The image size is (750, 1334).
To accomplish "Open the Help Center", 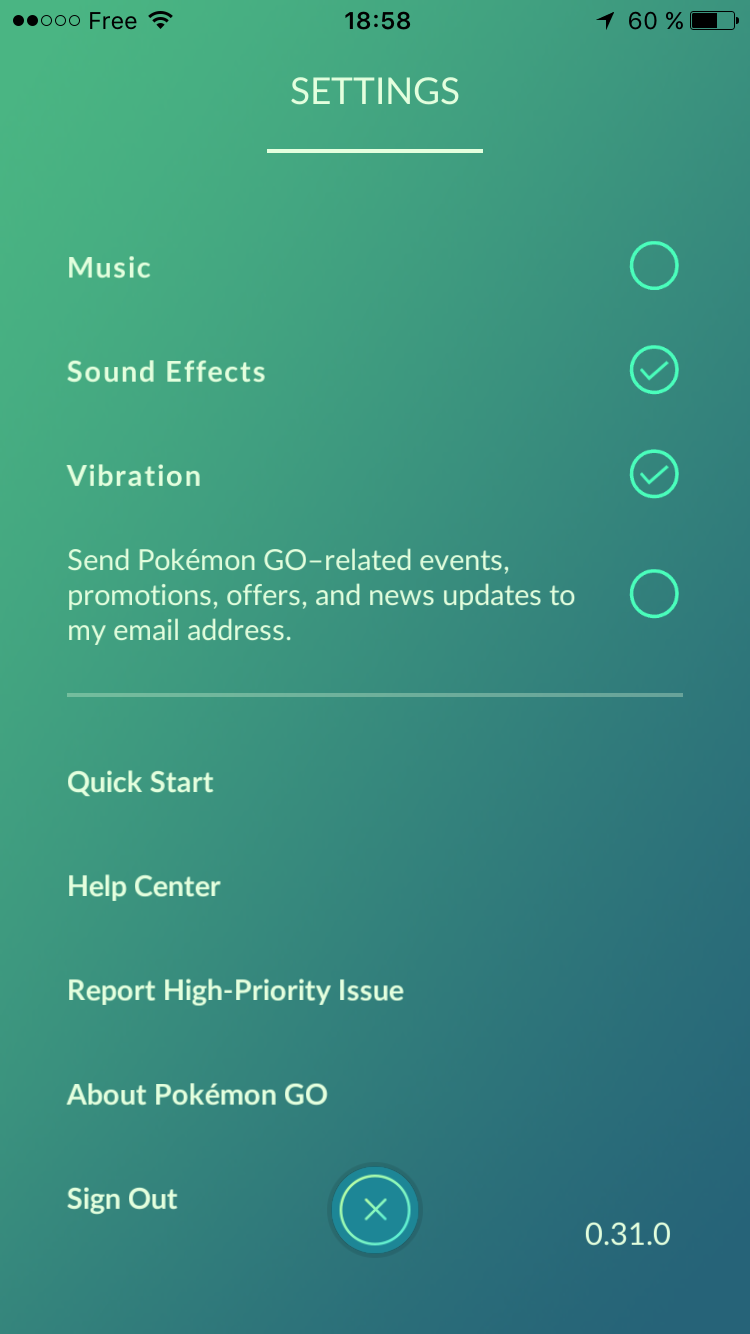I will click(144, 886).
